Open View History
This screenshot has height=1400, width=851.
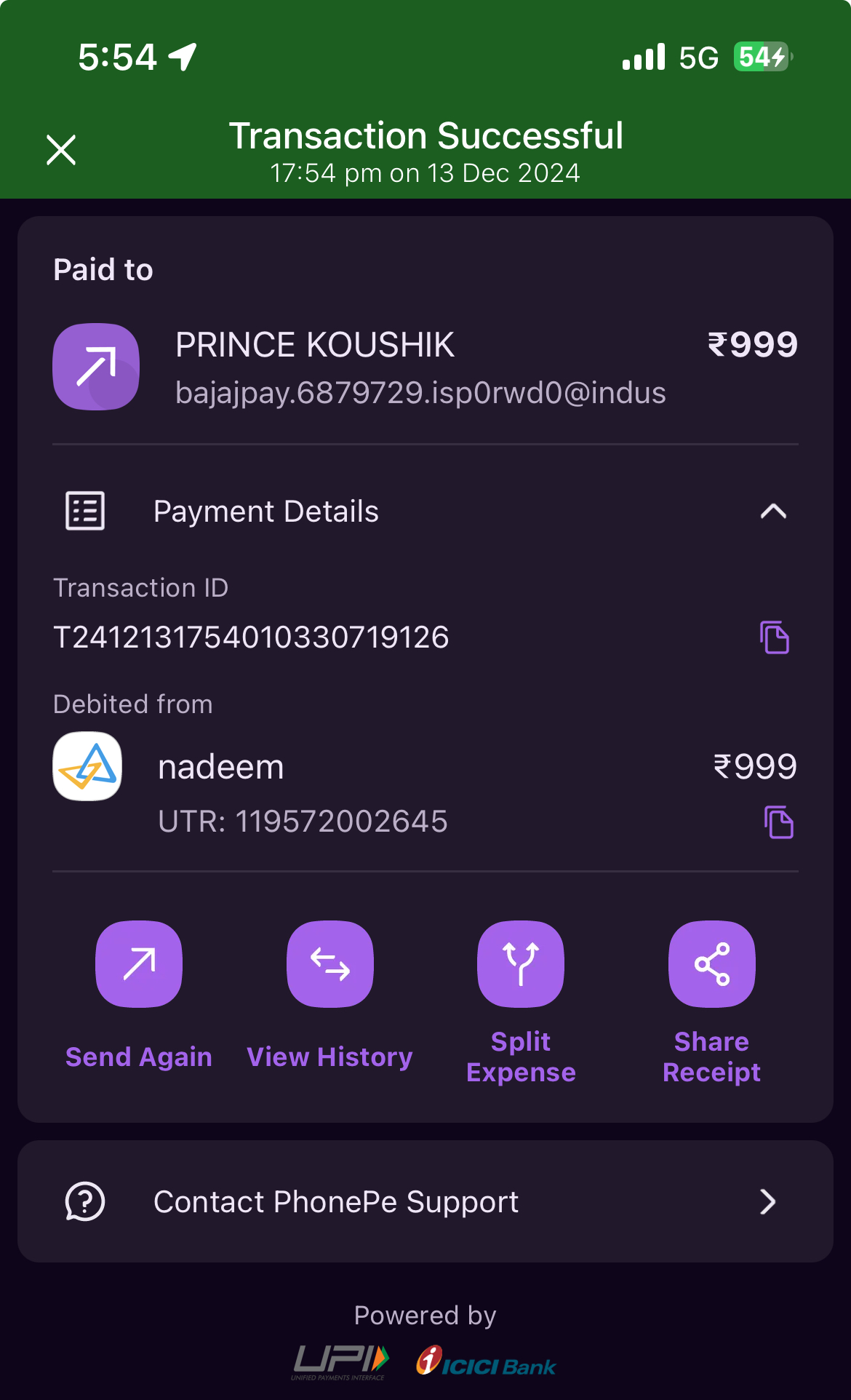pos(330,965)
